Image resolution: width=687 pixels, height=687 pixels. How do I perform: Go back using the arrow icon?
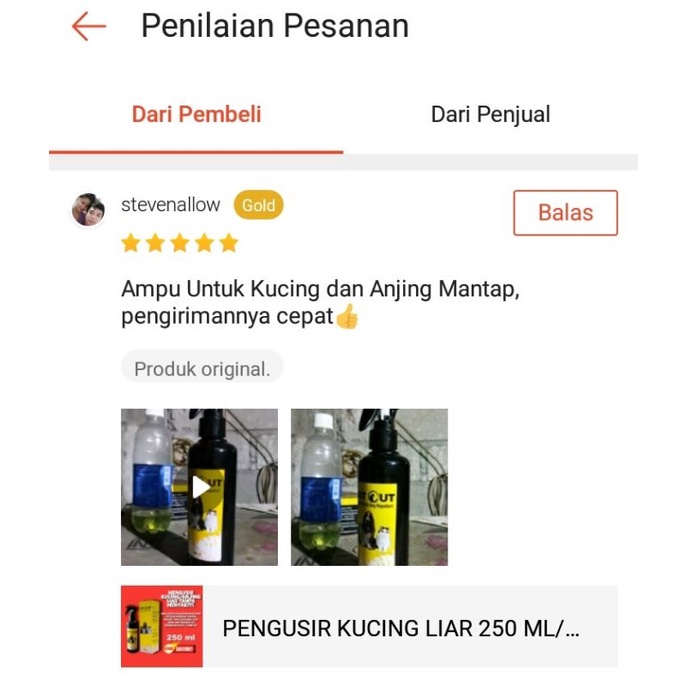coord(89,27)
